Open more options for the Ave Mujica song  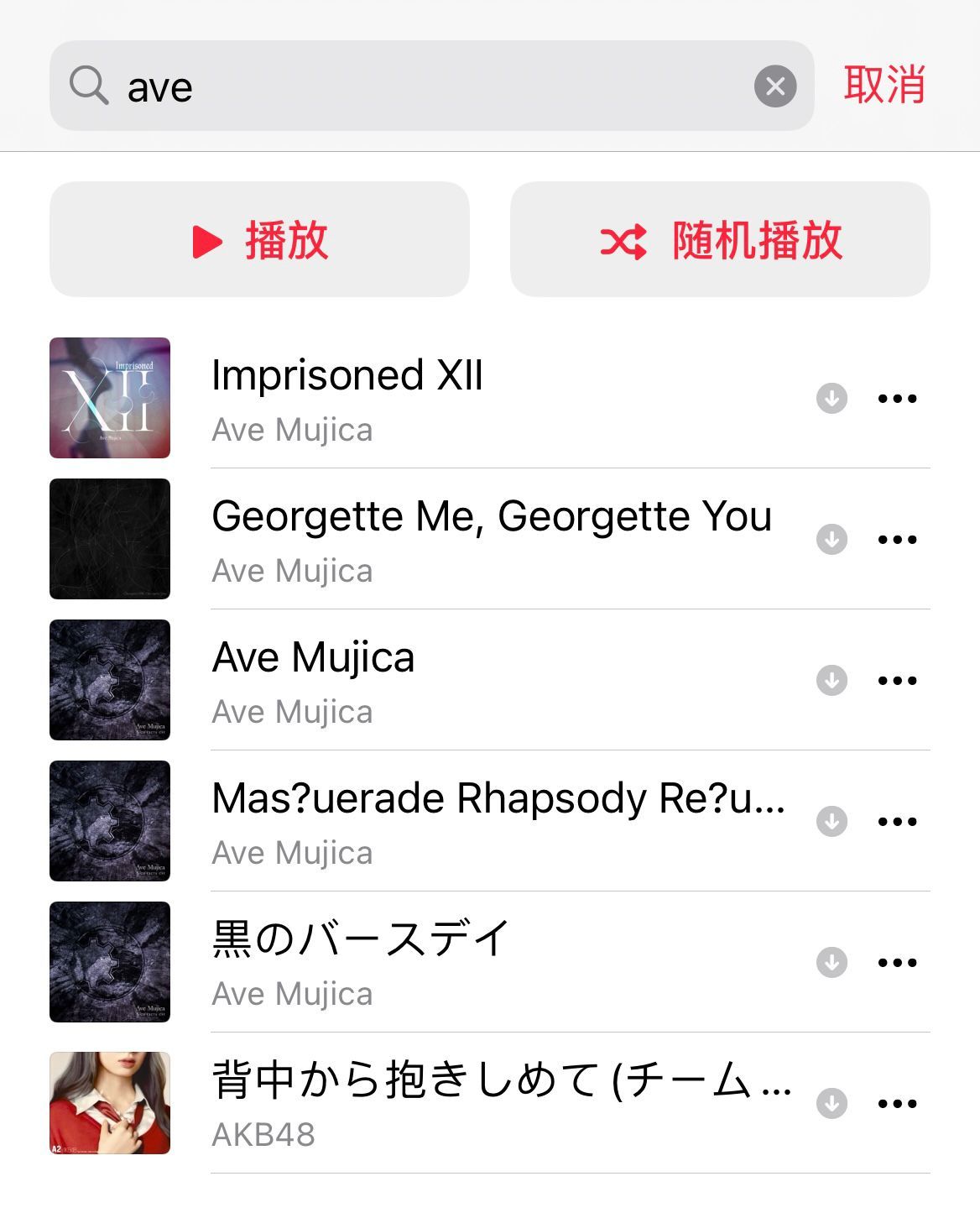click(897, 680)
